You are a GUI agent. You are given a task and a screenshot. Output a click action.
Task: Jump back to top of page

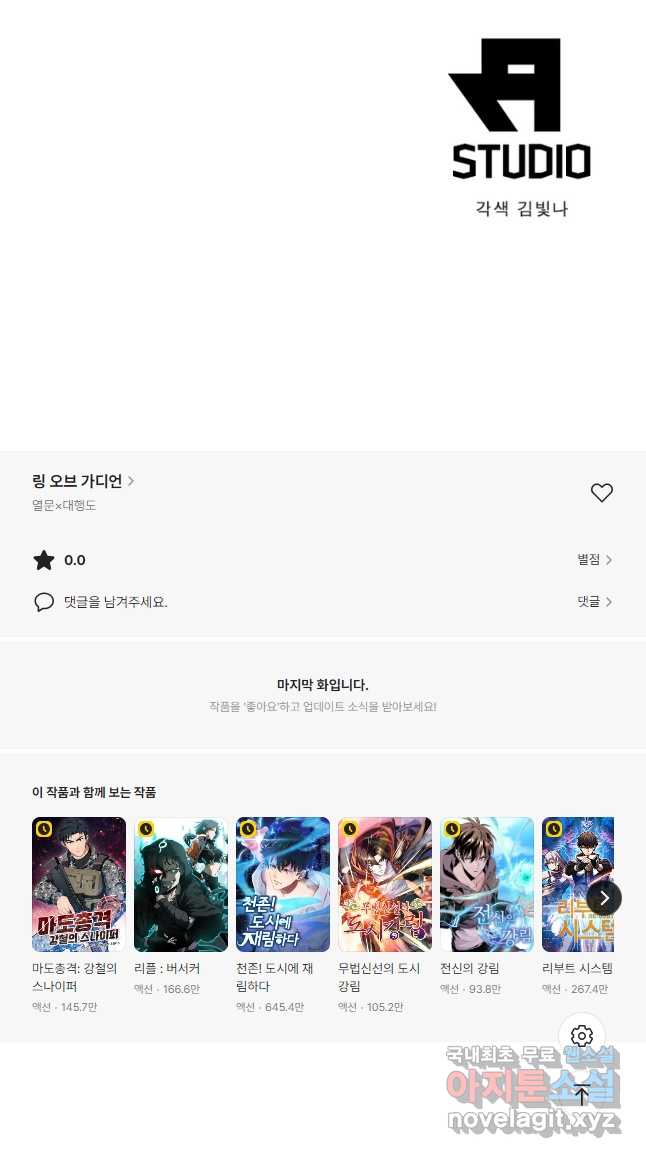[582, 1094]
